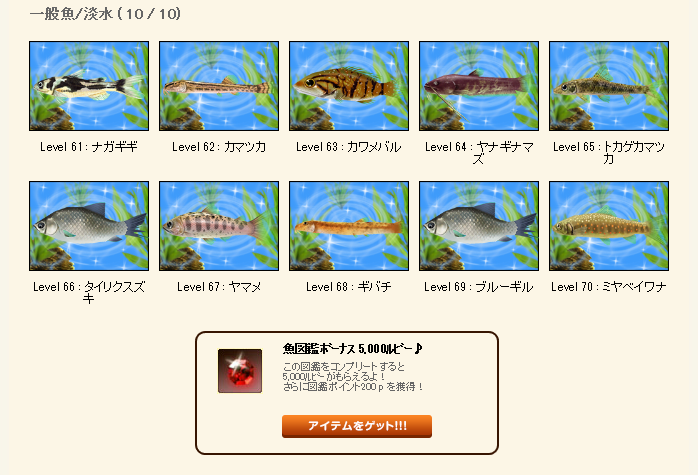698x475 pixels.
Task: View the Level 69 ブルーギル fish
Action: pyautogui.click(x=479, y=226)
